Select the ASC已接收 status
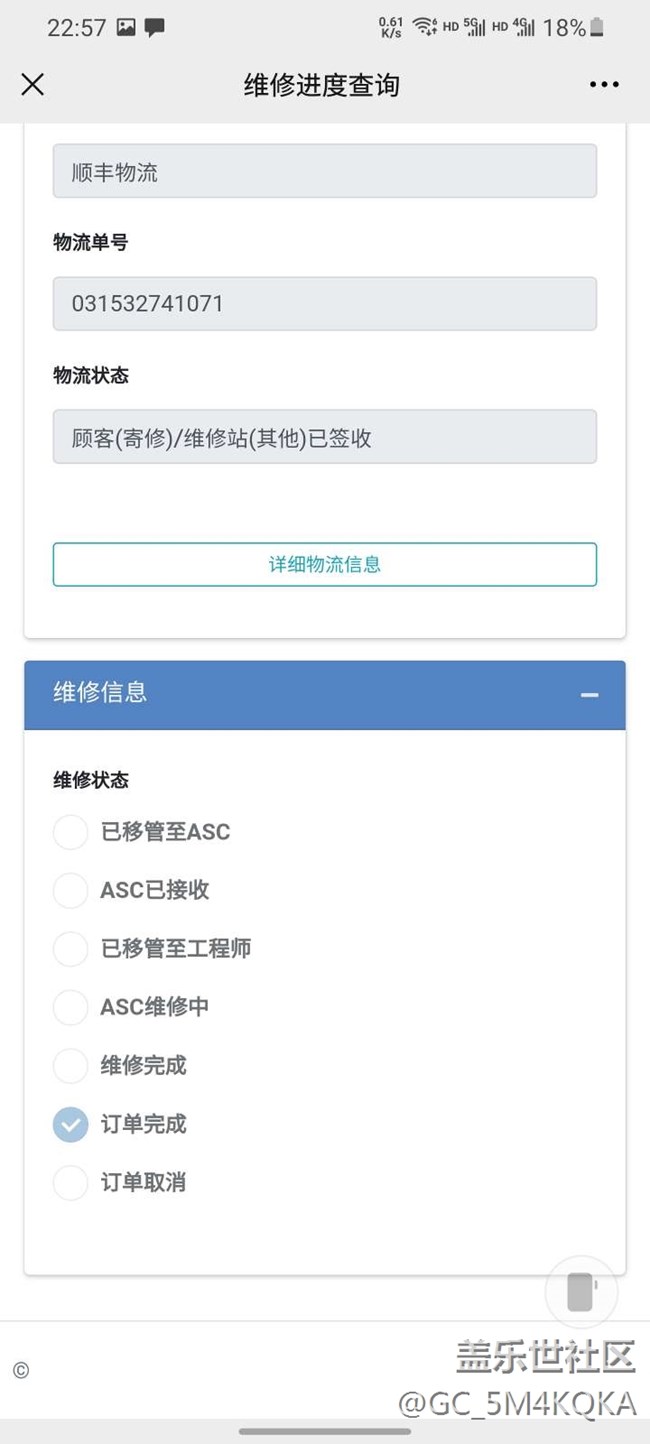The height and width of the screenshot is (1444, 650). (71, 890)
